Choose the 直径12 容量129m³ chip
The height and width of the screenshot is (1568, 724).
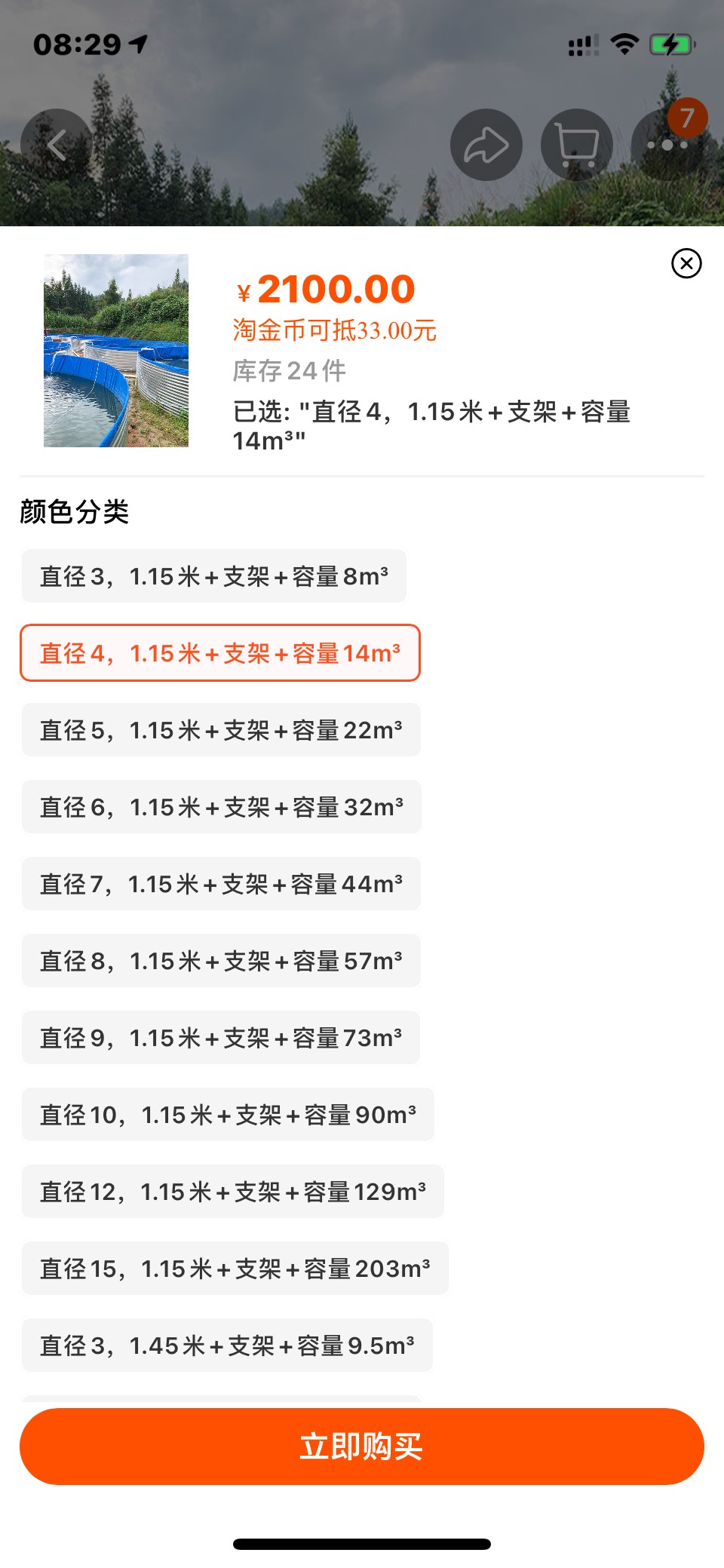pos(233,1192)
